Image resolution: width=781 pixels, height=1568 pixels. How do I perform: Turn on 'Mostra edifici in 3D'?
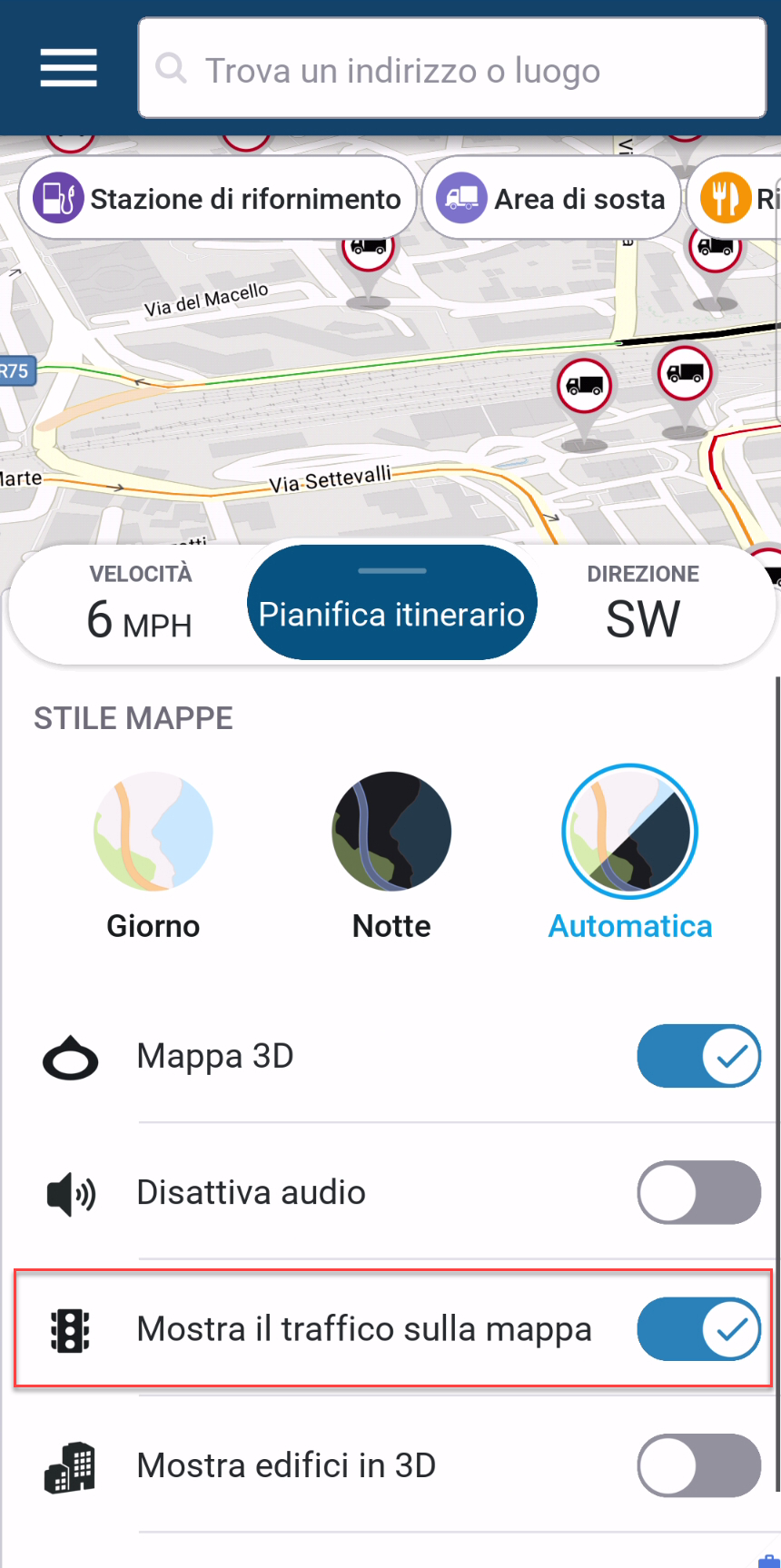tap(698, 1464)
